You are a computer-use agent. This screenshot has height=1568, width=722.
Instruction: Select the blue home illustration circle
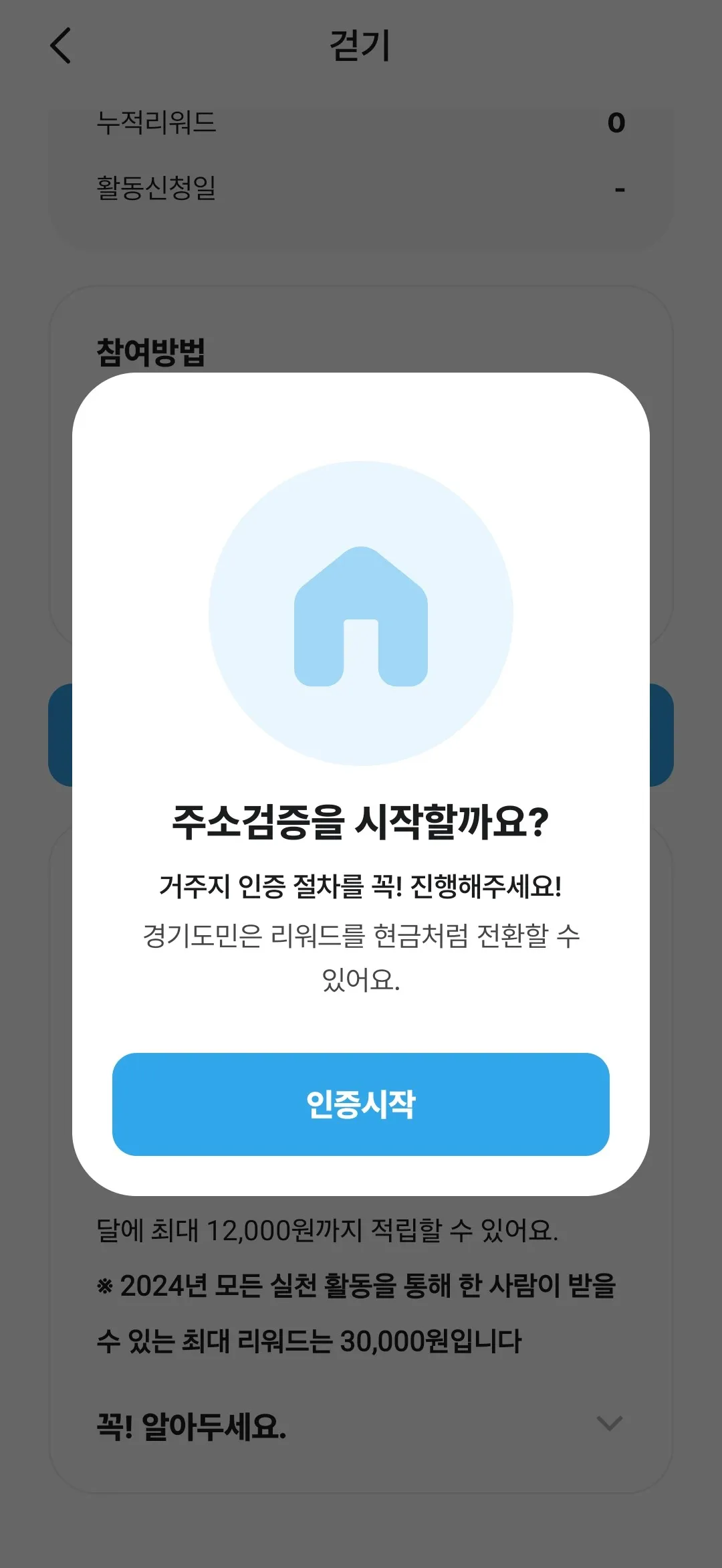(361, 612)
